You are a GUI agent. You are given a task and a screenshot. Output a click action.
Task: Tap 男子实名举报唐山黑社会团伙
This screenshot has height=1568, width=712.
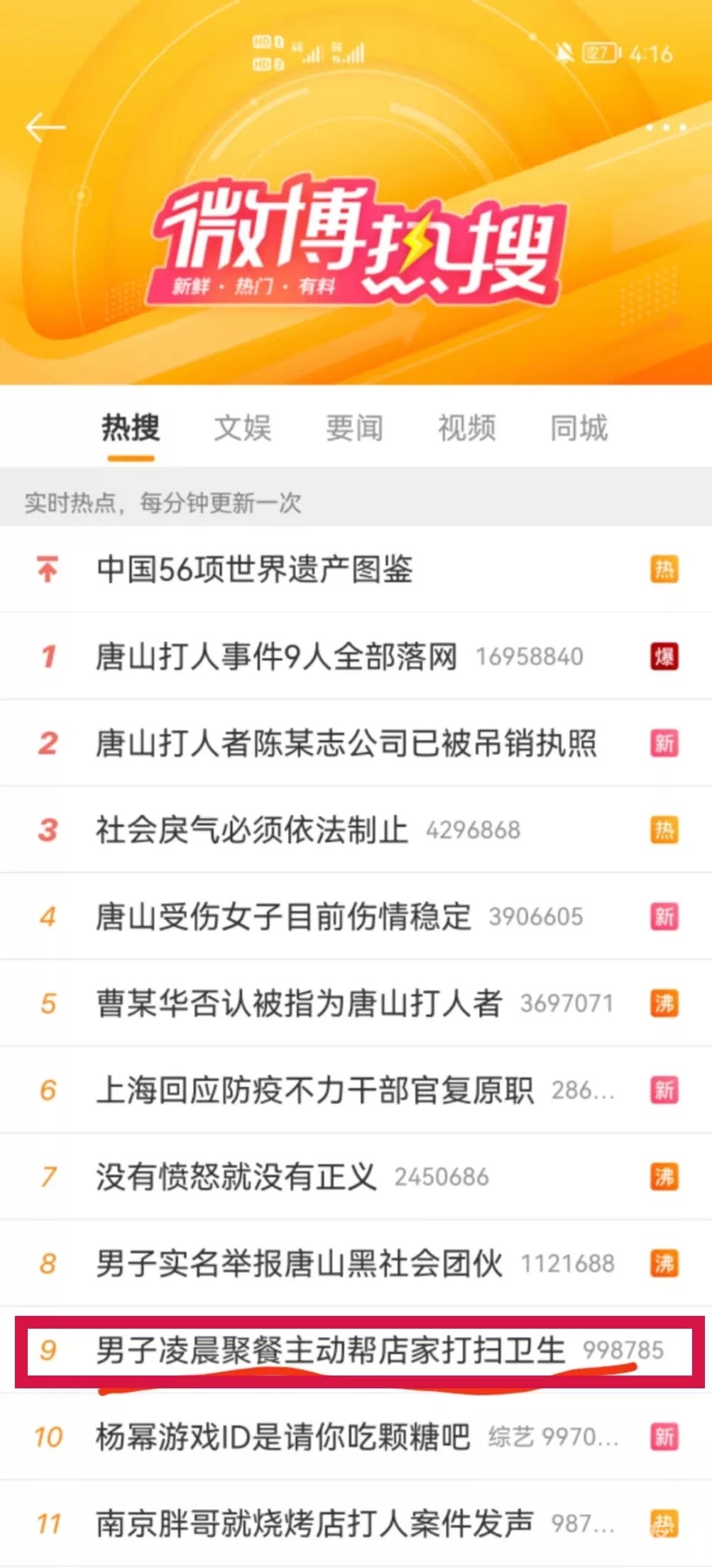pos(299,1263)
